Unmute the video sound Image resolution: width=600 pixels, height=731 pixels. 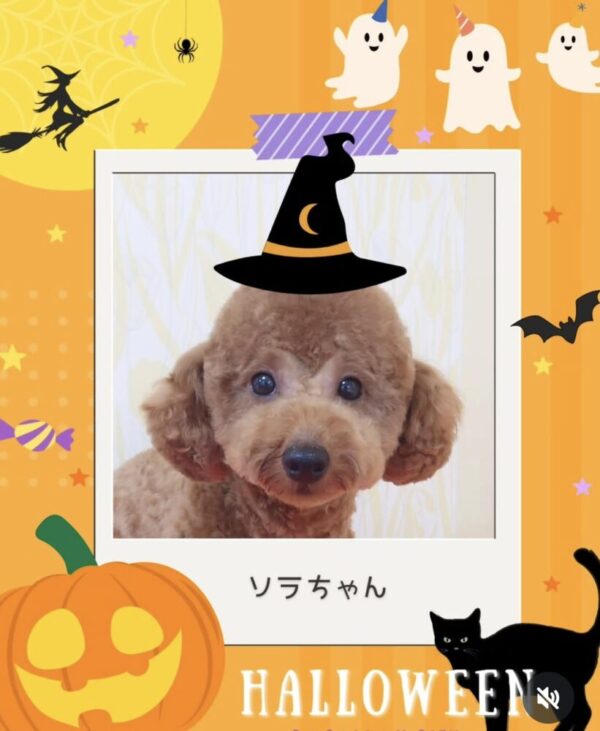coord(548,697)
